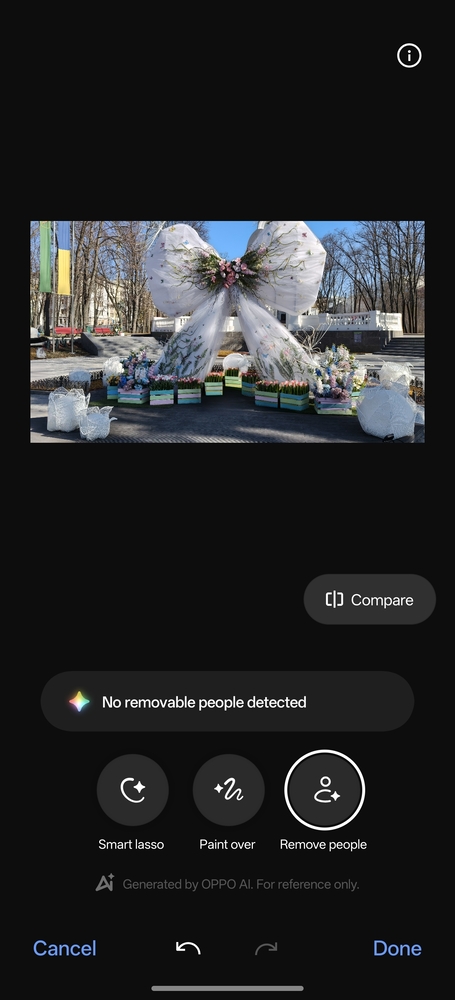
Task: Tap the Compare button
Action: click(x=369, y=599)
